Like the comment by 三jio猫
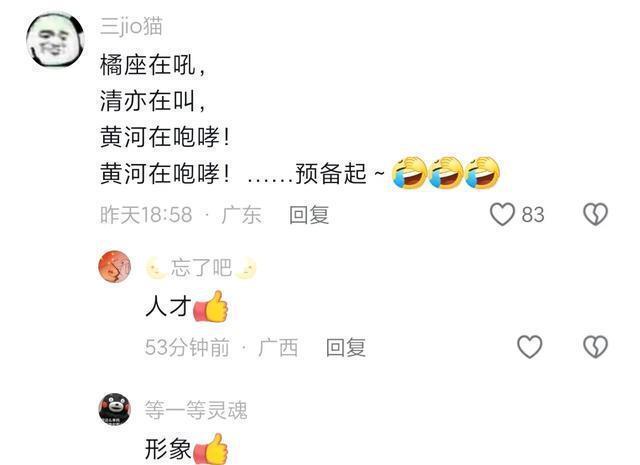The height and width of the screenshot is (465, 640). (502, 214)
